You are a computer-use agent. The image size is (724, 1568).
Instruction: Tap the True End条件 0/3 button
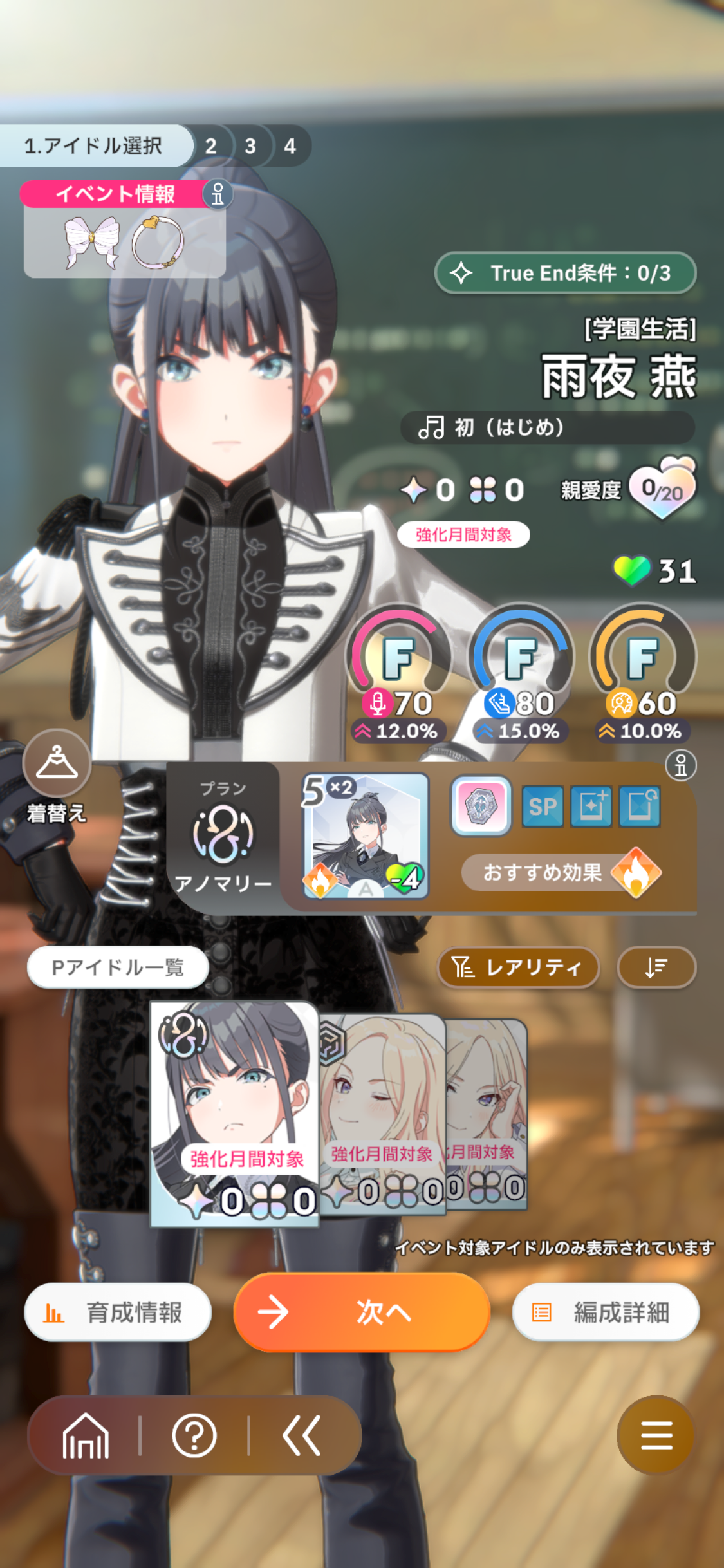pos(565,273)
